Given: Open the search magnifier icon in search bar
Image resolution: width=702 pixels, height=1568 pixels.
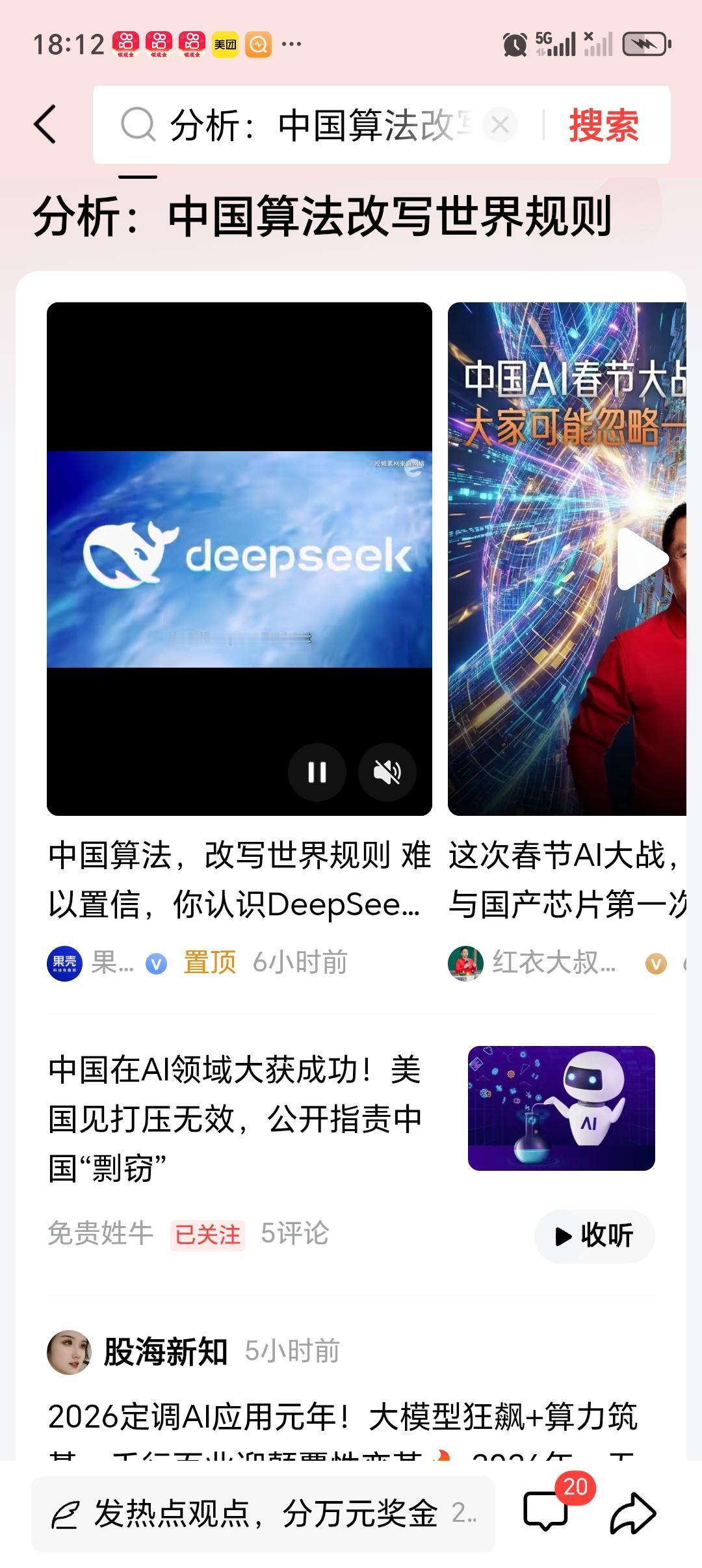Looking at the screenshot, I should (136, 125).
